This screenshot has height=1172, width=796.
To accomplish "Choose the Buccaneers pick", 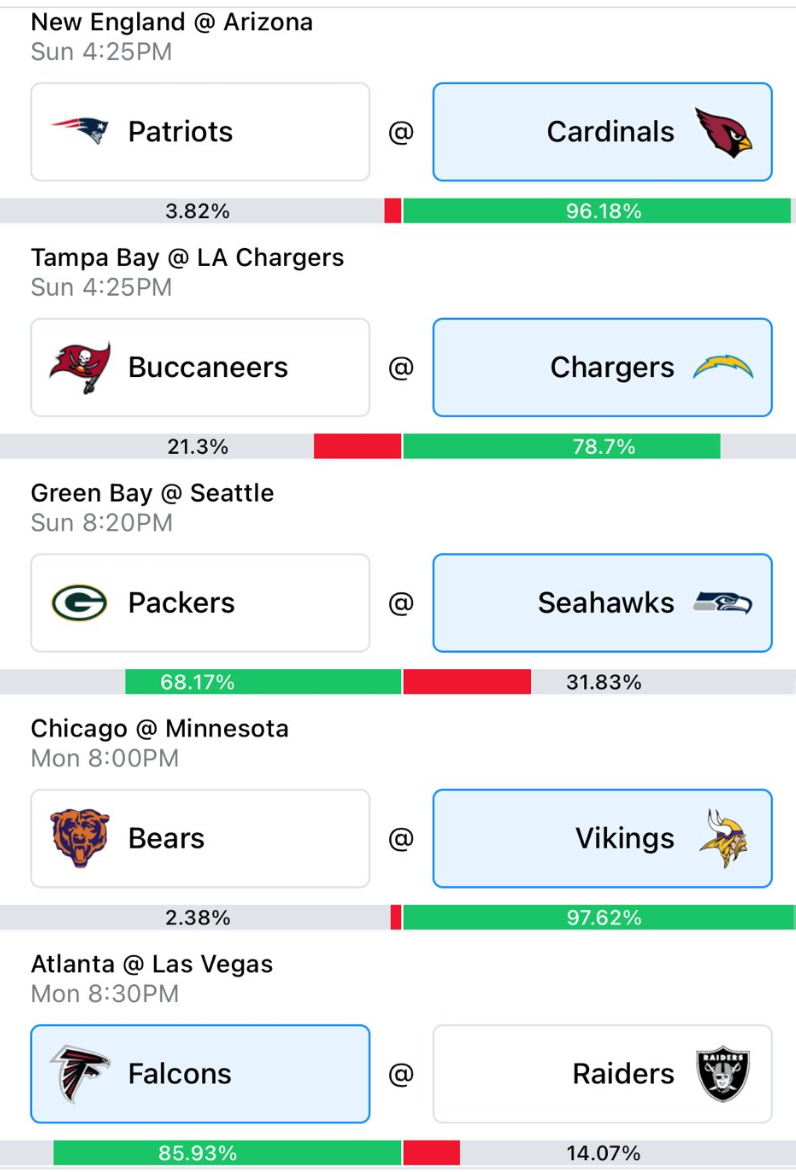I will (200, 367).
